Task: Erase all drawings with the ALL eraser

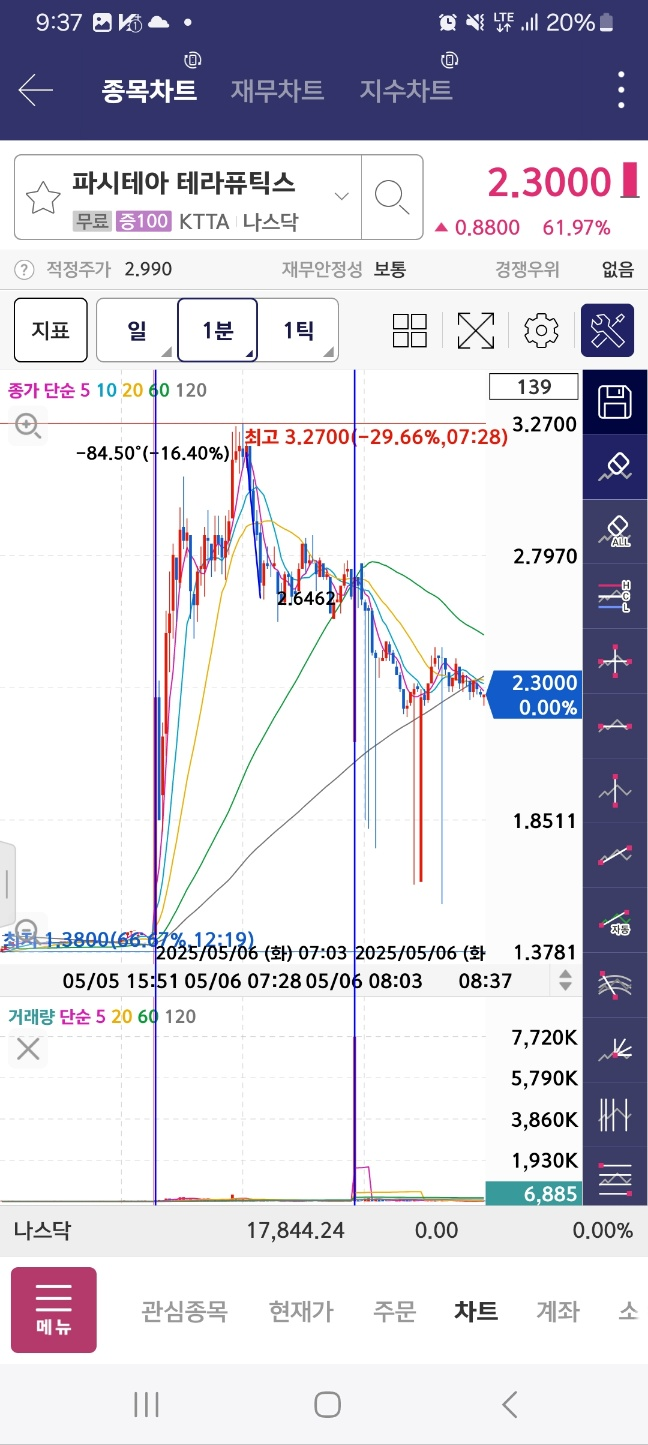Action: tap(615, 531)
